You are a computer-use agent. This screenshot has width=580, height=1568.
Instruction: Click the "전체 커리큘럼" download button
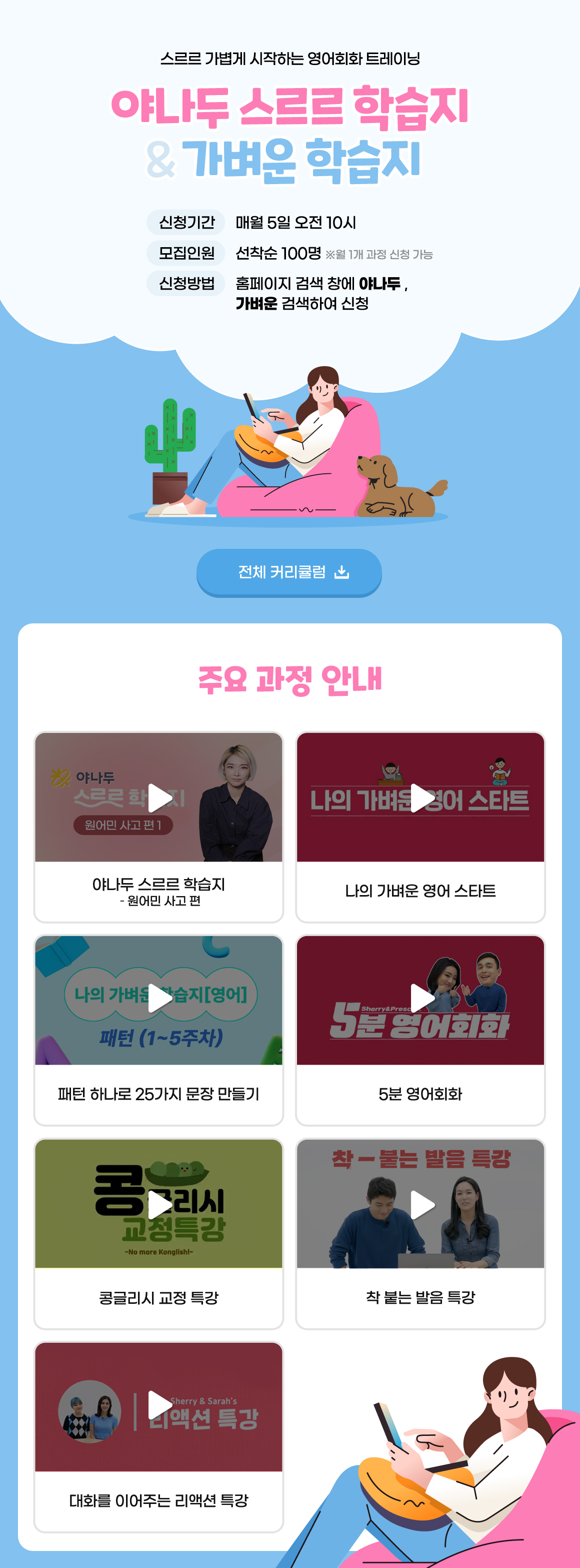click(x=289, y=572)
